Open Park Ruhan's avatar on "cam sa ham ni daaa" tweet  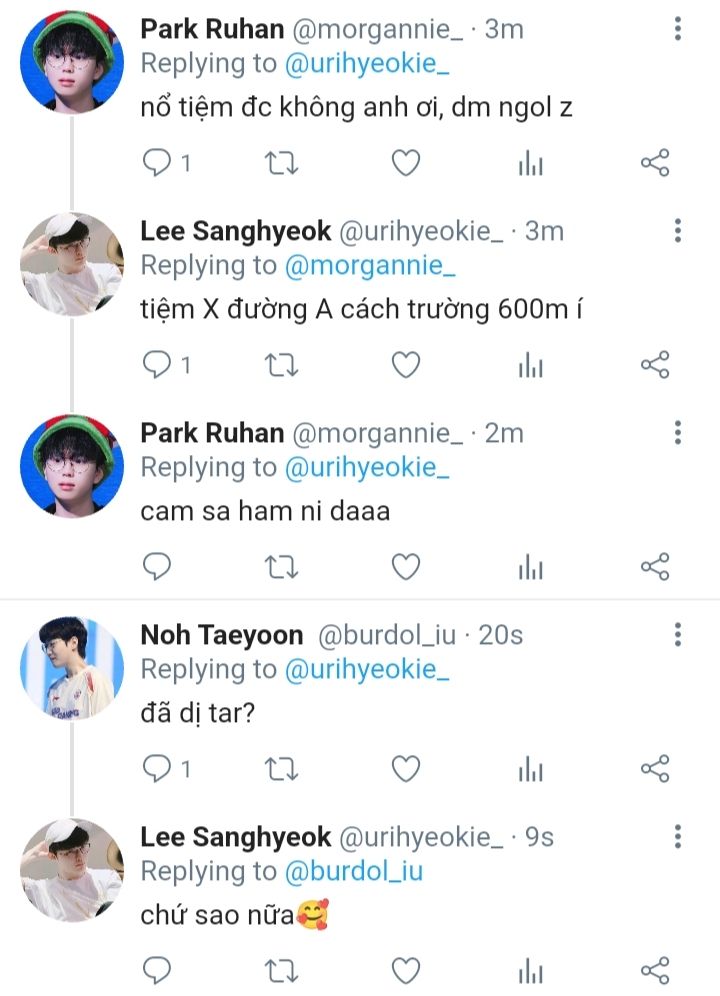(x=72, y=466)
